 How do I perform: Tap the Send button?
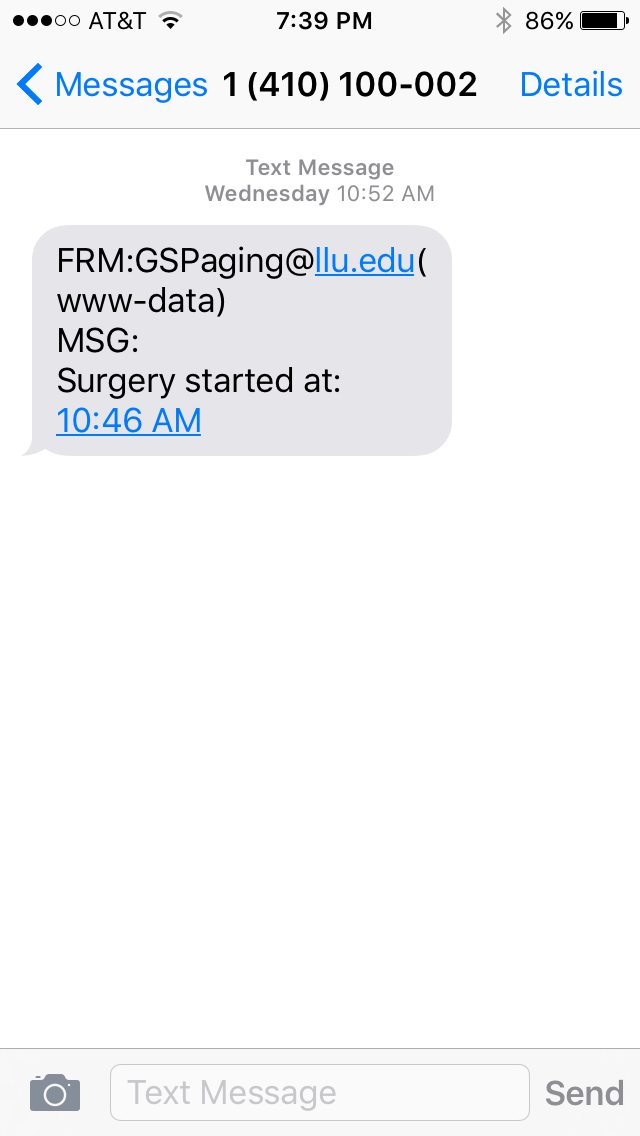click(x=584, y=1093)
